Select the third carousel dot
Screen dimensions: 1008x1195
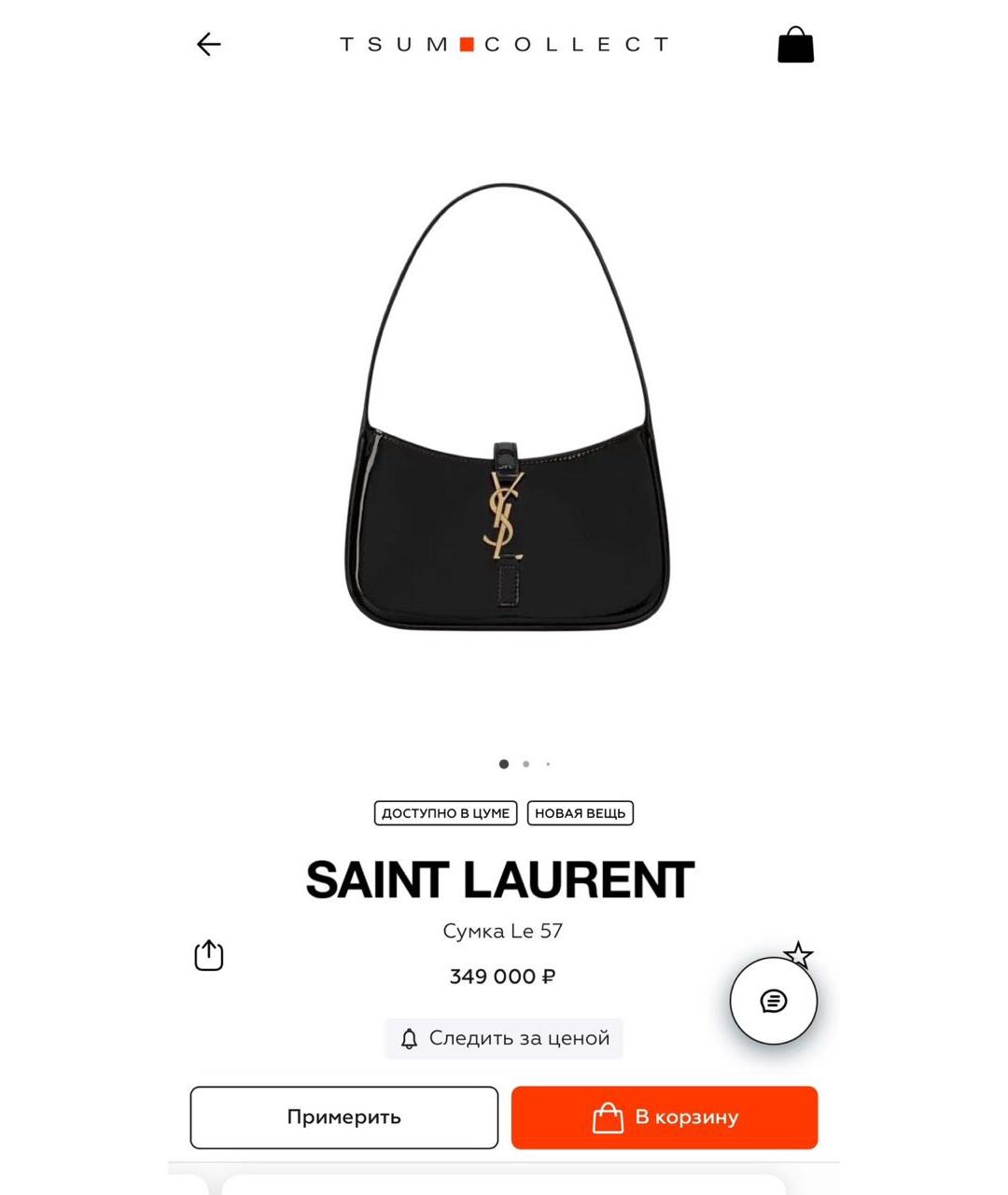tap(547, 764)
